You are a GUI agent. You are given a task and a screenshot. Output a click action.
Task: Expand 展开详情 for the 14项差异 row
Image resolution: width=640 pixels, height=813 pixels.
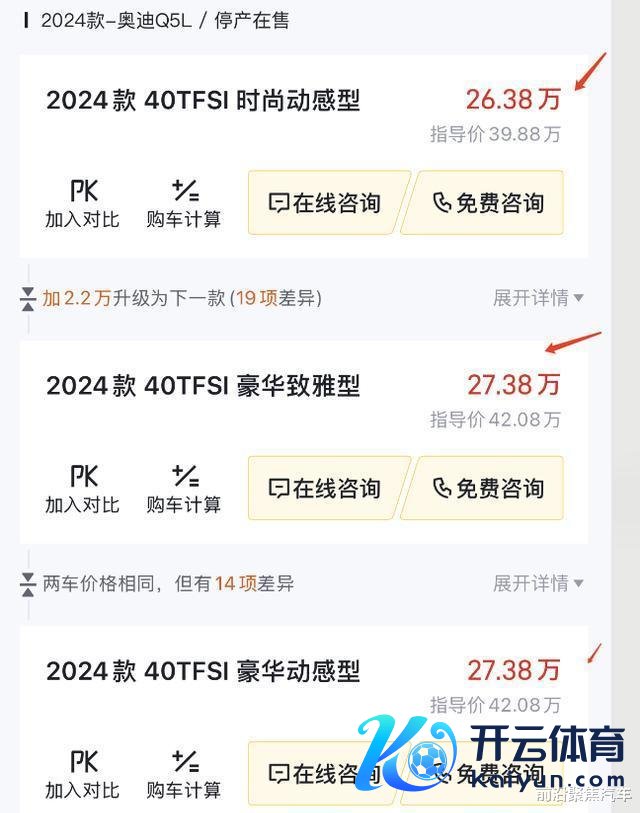[538, 583]
